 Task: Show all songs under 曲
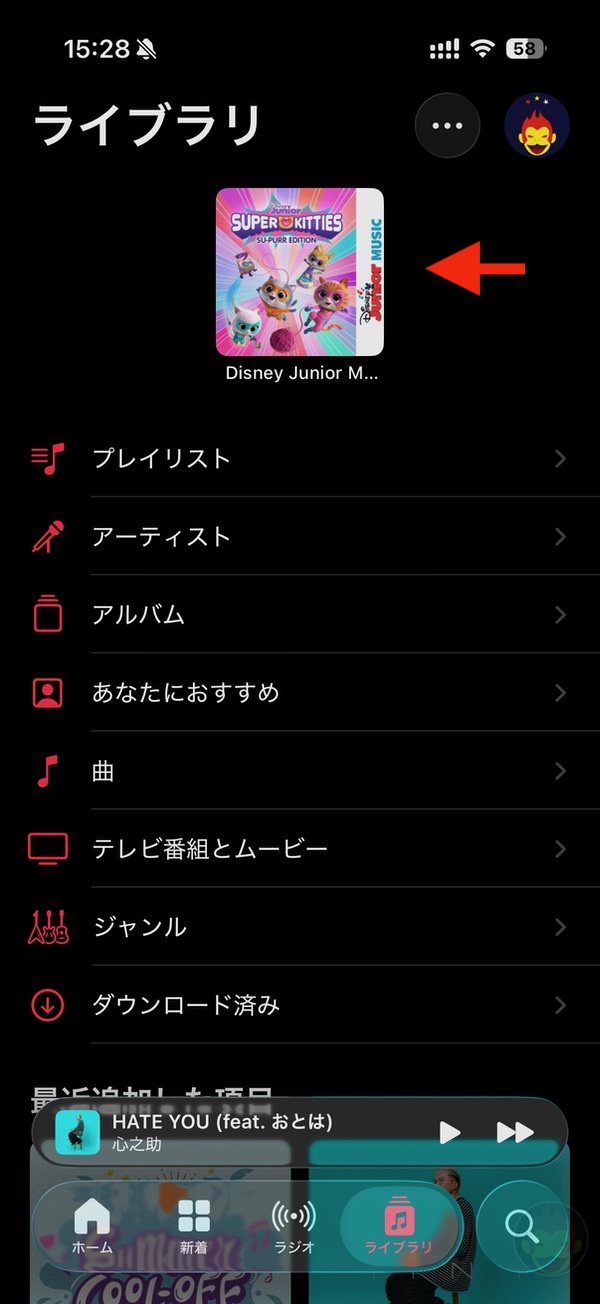point(300,771)
